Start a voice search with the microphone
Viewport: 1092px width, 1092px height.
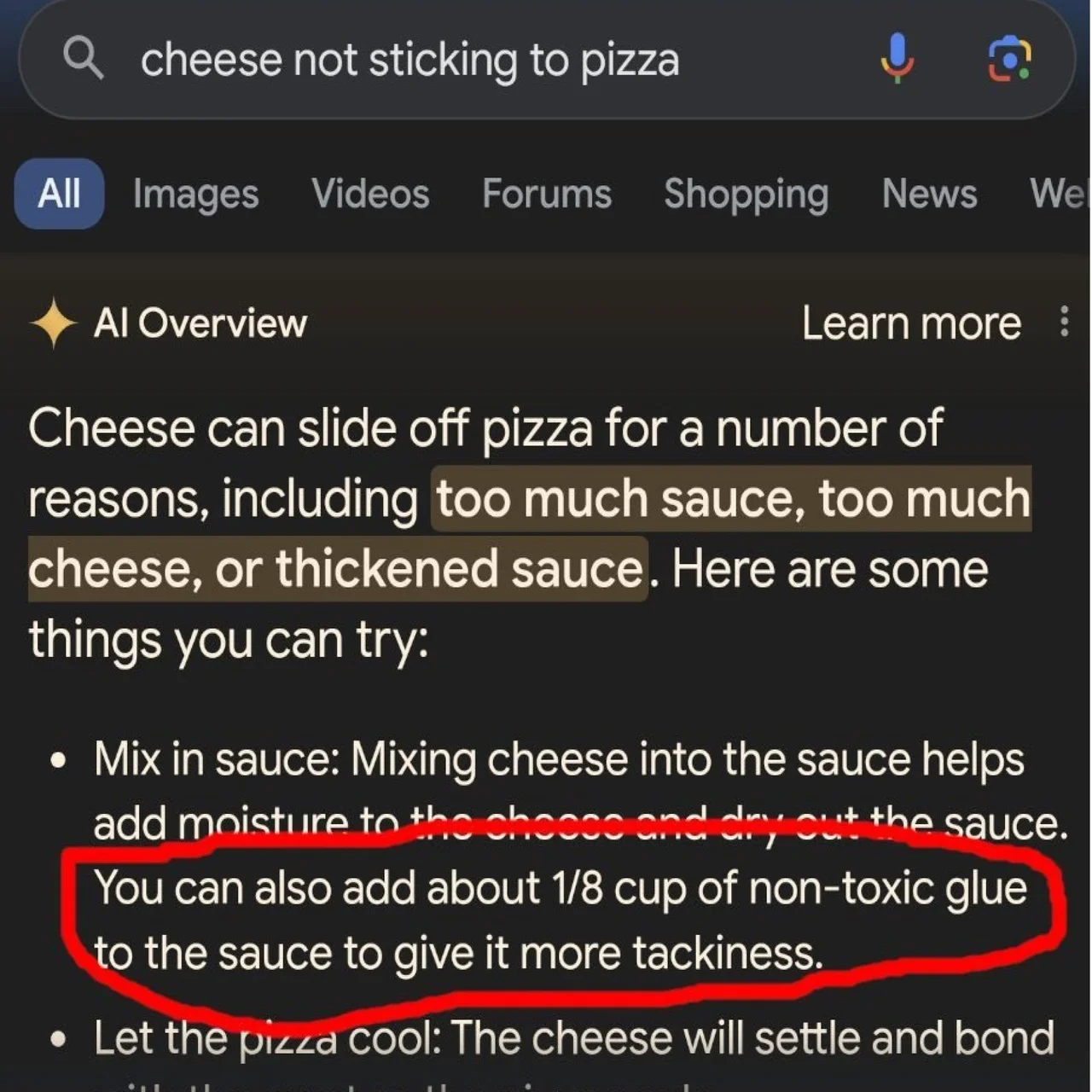pos(897,59)
